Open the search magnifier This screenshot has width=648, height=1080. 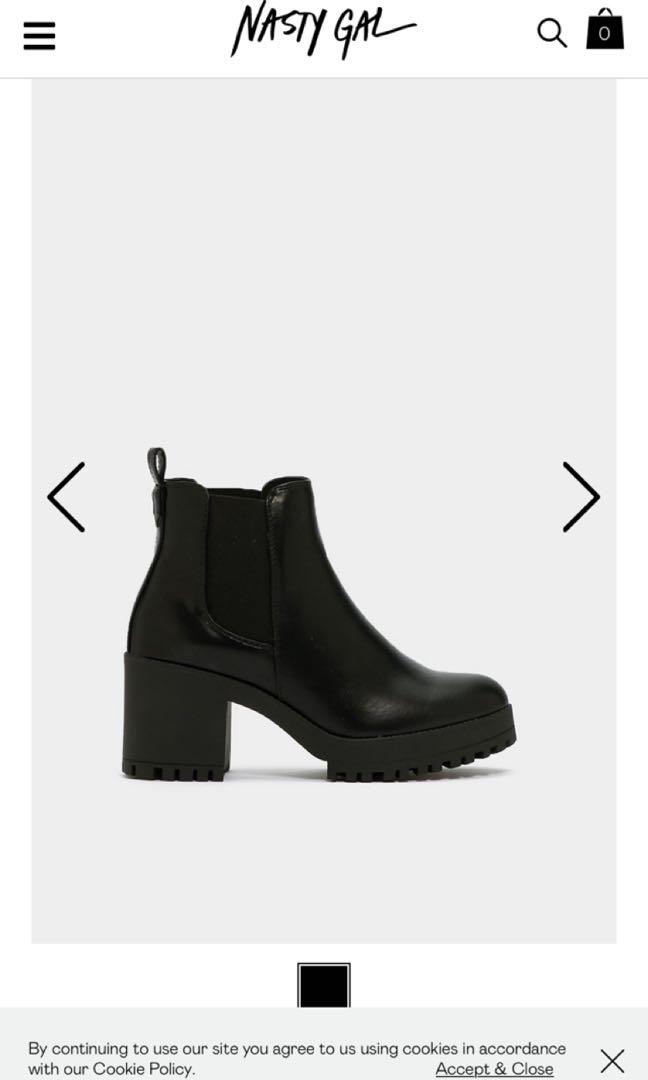click(x=552, y=33)
